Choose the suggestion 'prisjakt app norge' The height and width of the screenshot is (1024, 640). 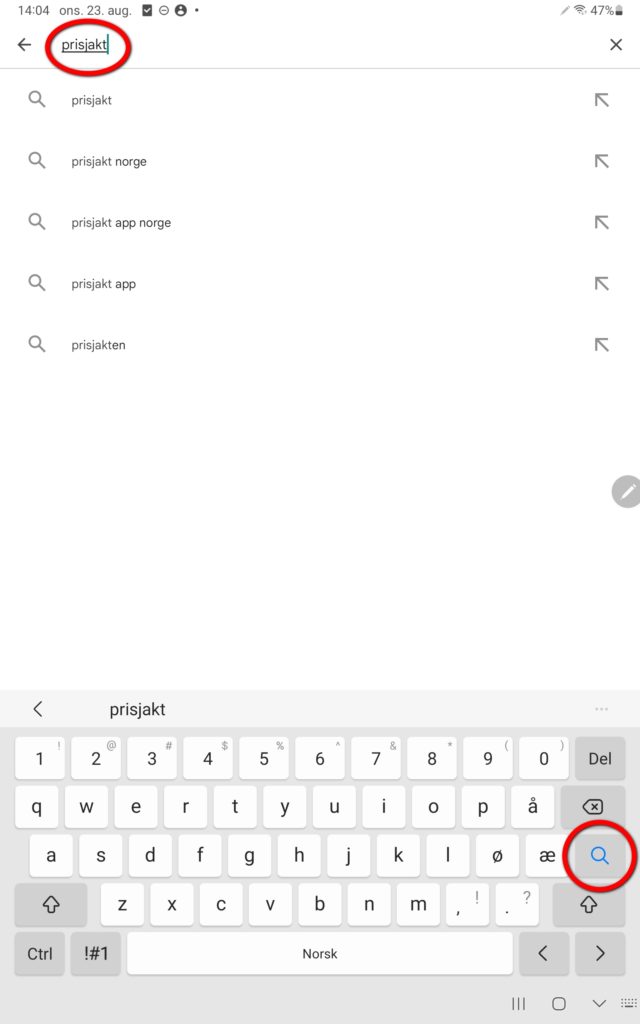(x=121, y=223)
